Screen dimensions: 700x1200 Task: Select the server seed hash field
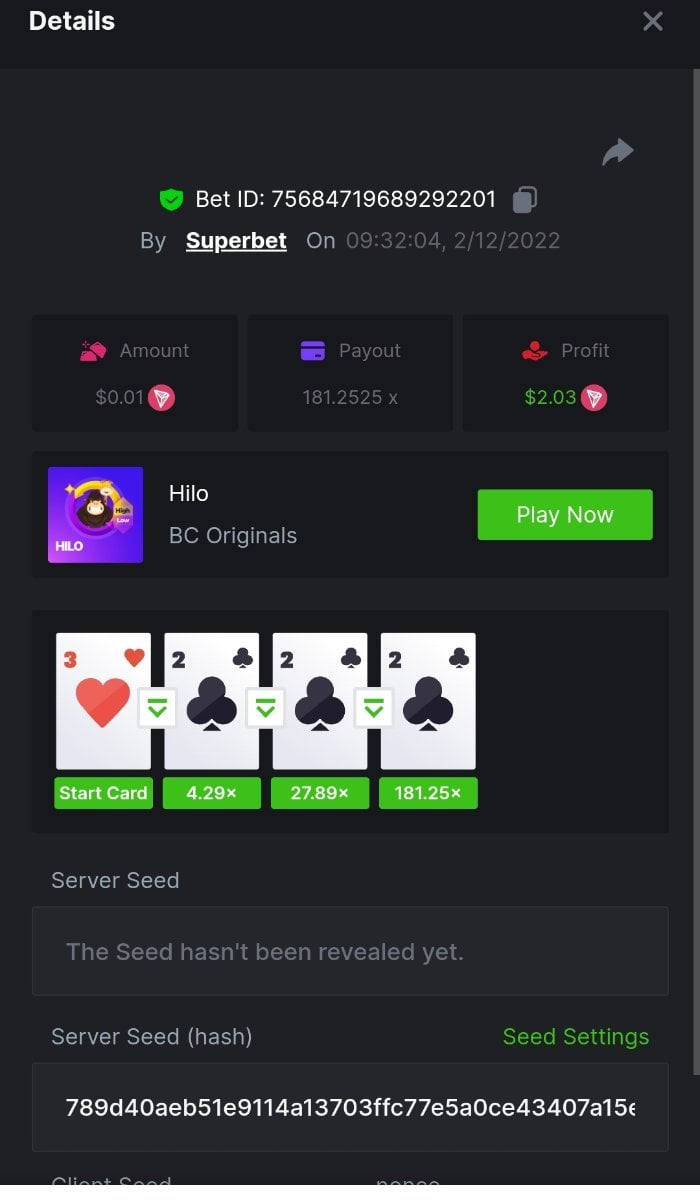(x=350, y=1107)
